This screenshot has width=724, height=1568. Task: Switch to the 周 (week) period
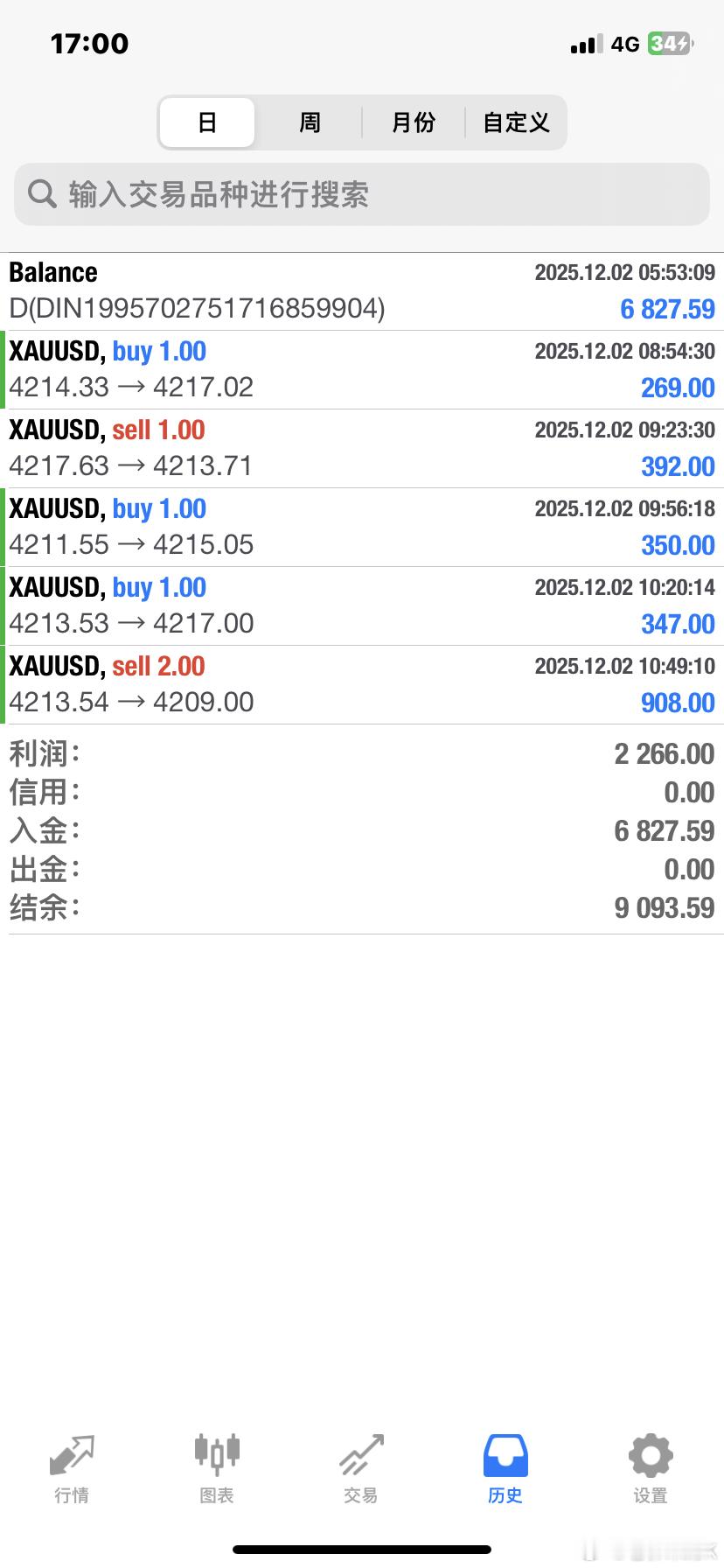[x=310, y=122]
